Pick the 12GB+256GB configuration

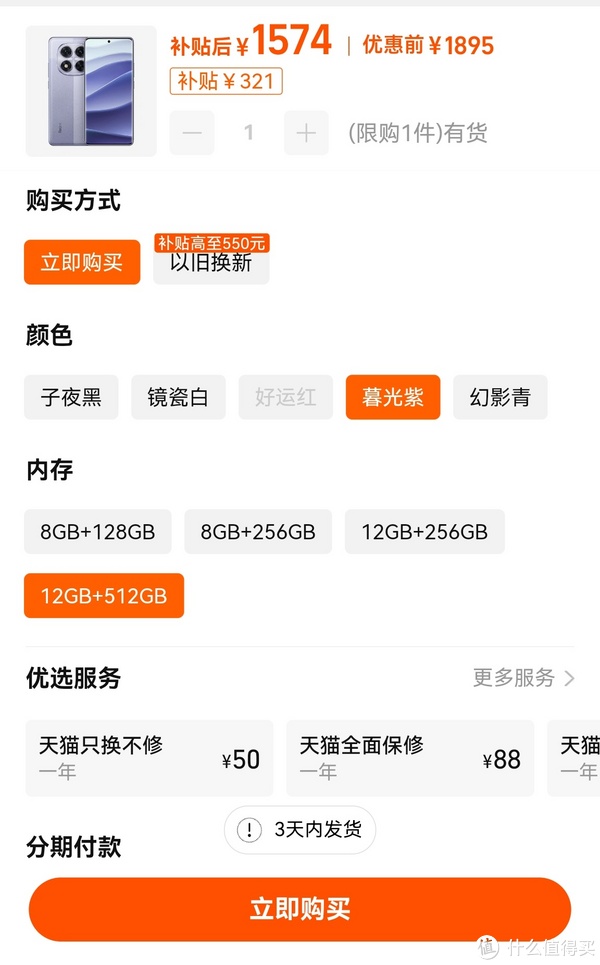[425, 531]
